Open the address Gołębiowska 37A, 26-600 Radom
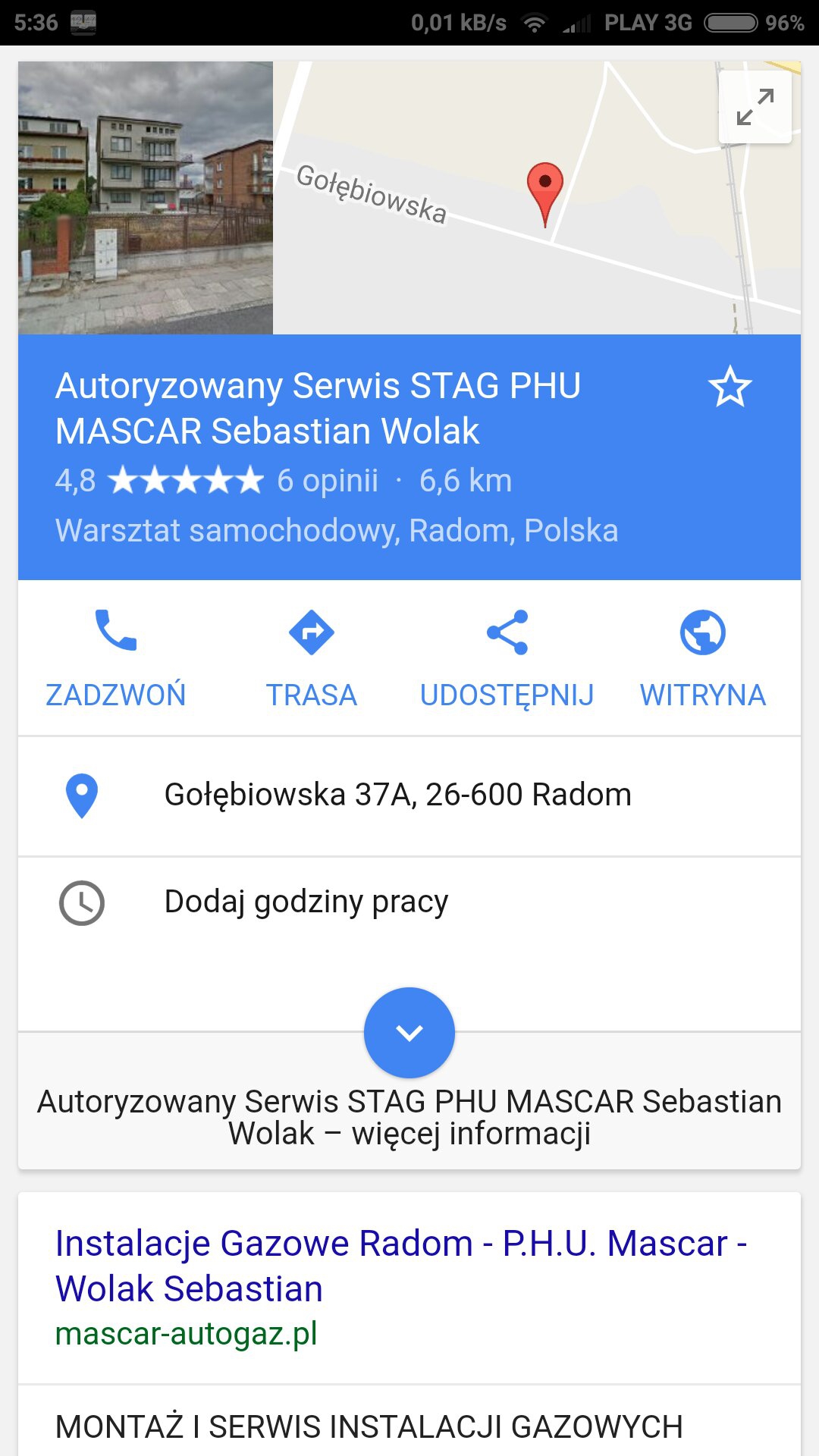 397,795
